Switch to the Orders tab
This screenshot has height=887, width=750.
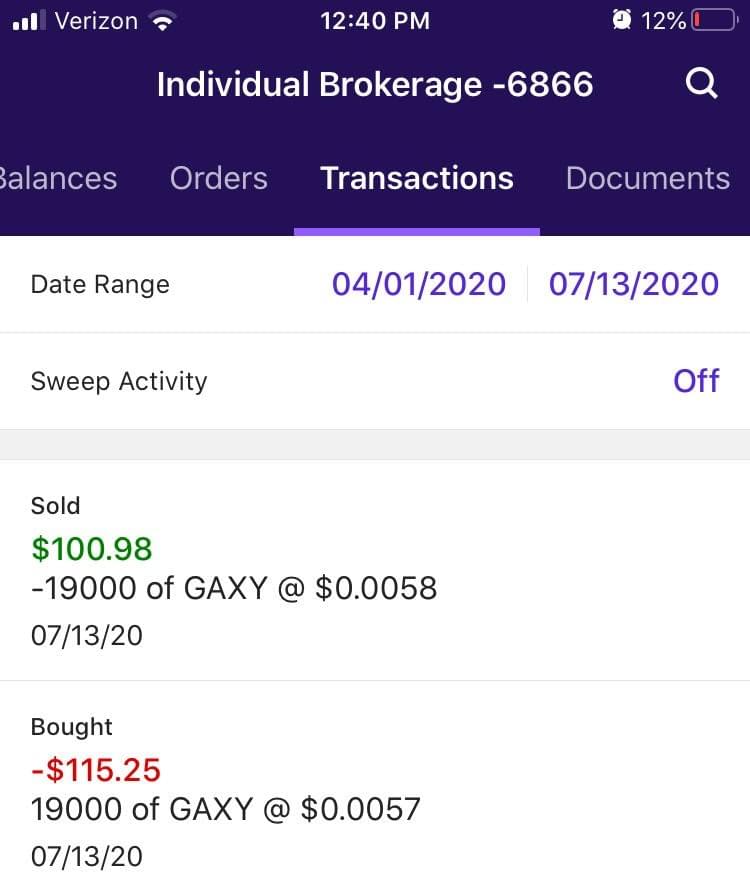click(219, 178)
